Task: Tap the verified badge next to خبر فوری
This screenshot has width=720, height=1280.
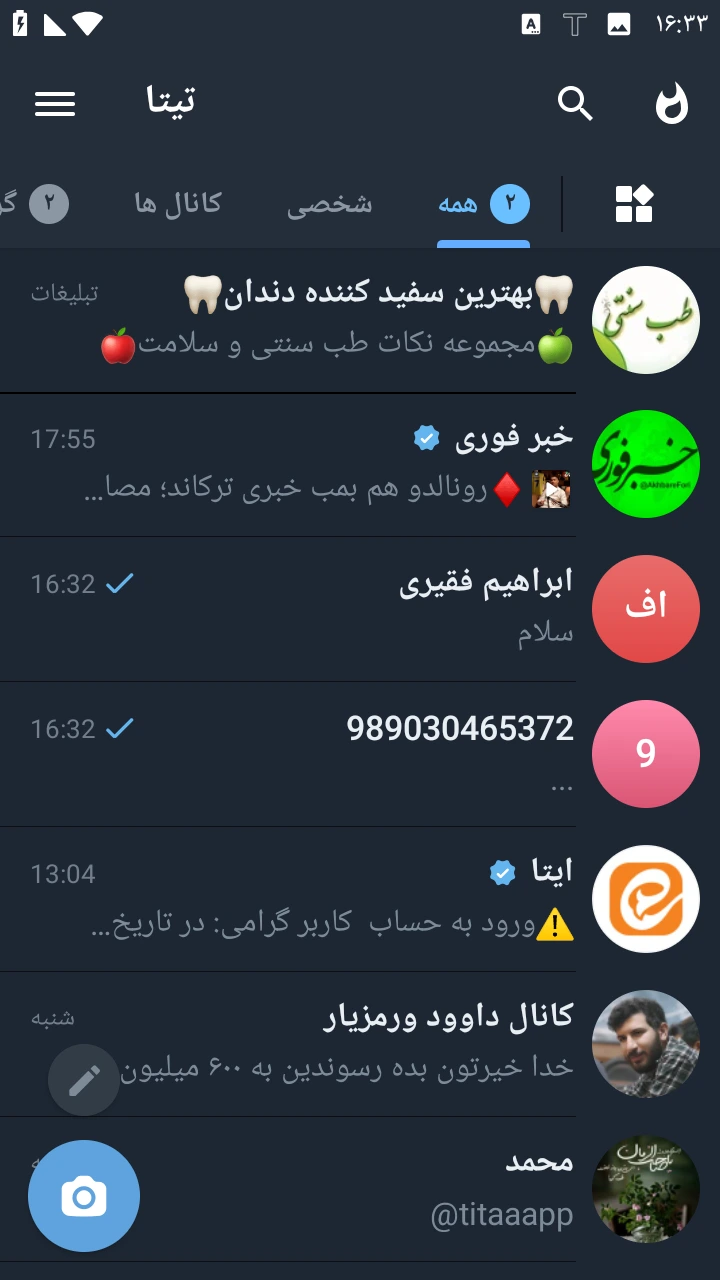Action: point(424,437)
